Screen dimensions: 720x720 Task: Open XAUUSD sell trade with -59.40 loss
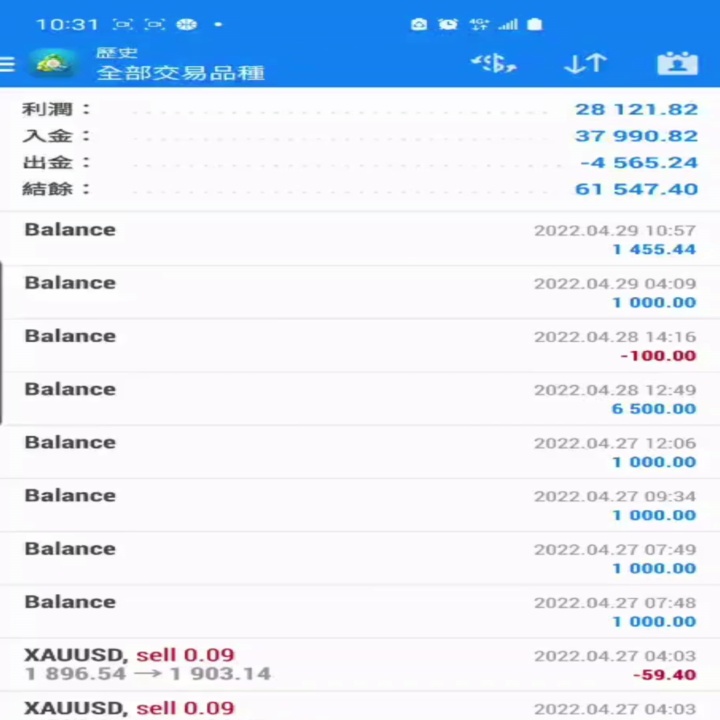pyautogui.click(x=360, y=665)
